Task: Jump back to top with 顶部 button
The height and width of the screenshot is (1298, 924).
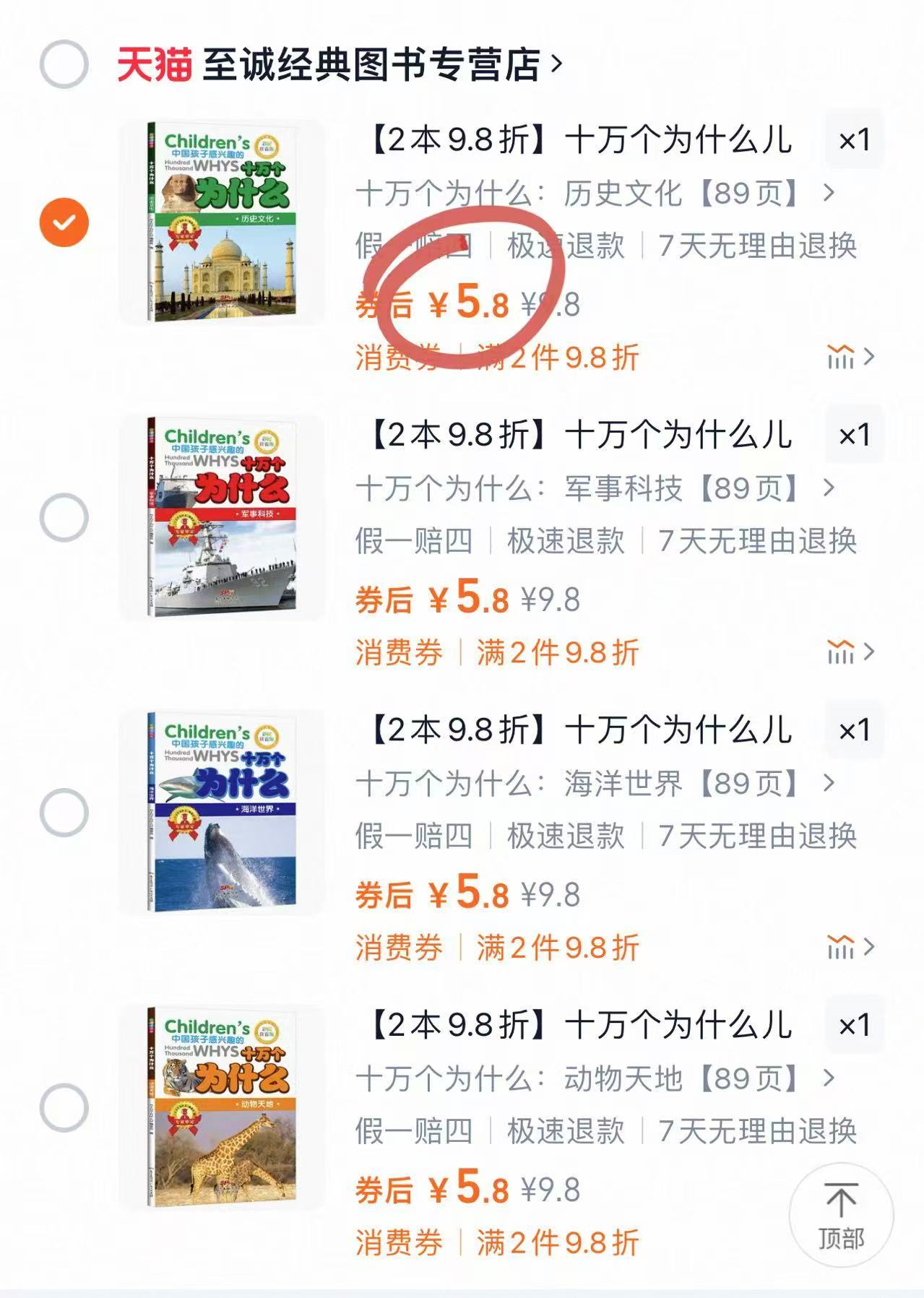Action: [841, 1214]
